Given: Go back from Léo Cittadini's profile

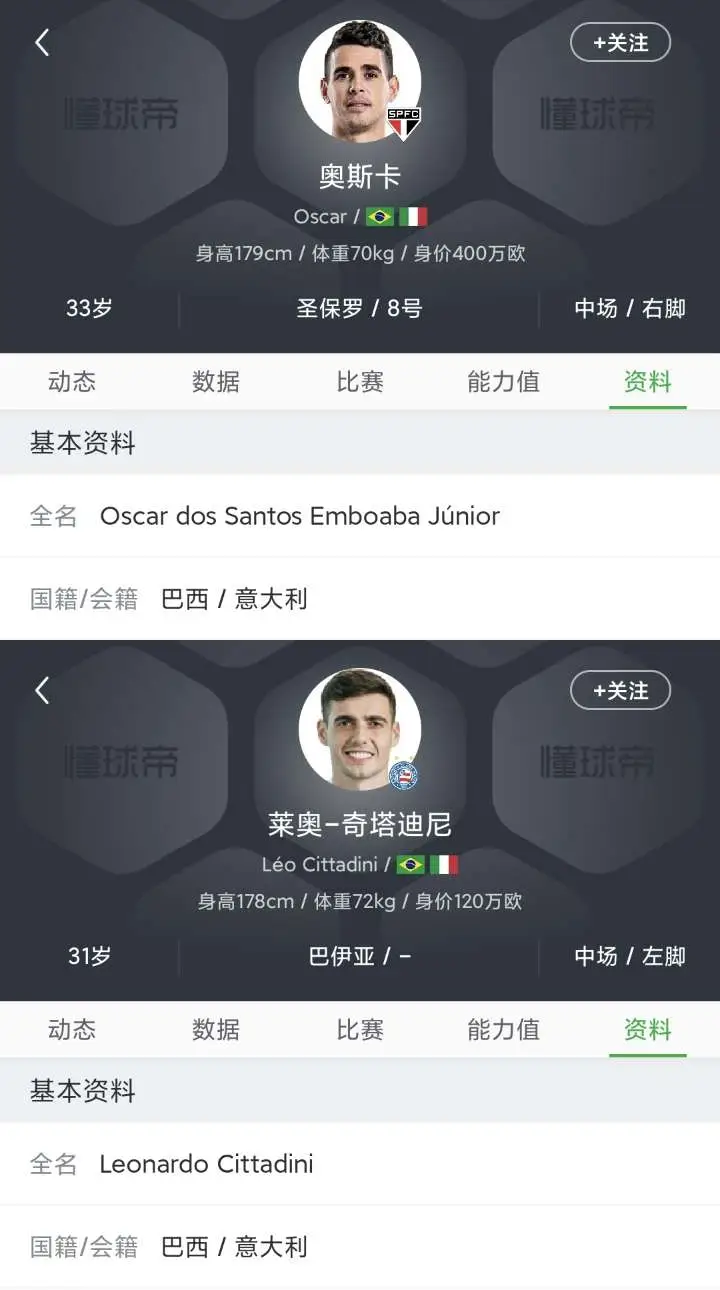Looking at the screenshot, I should (42, 690).
